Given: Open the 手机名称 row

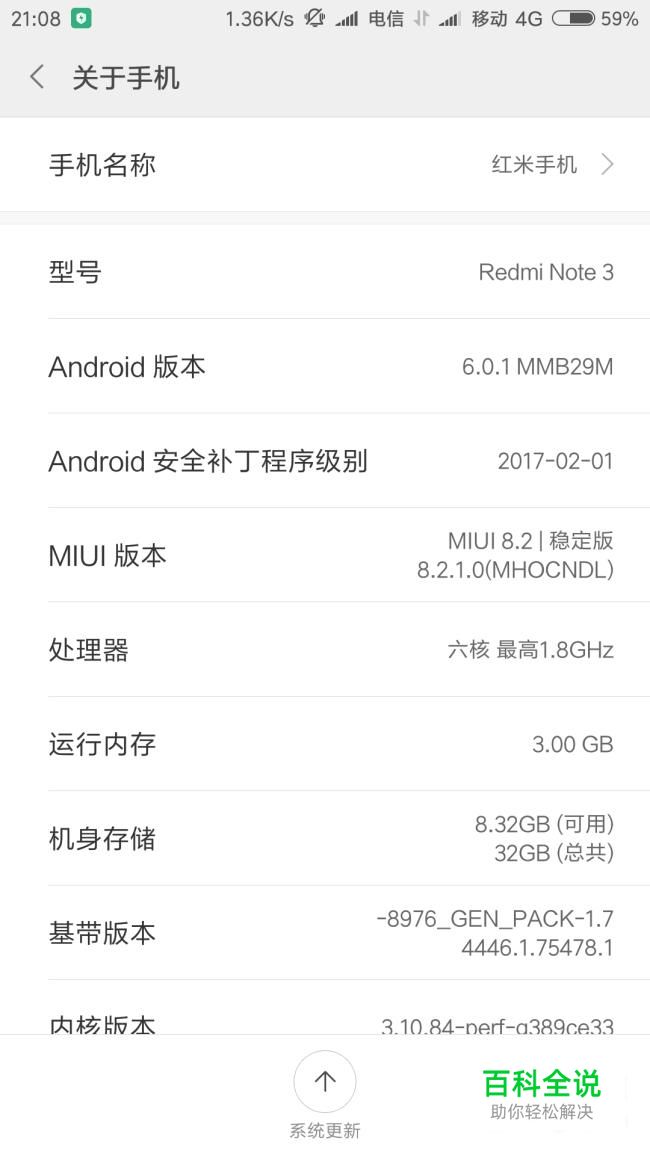Looking at the screenshot, I should (x=325, y=165).
